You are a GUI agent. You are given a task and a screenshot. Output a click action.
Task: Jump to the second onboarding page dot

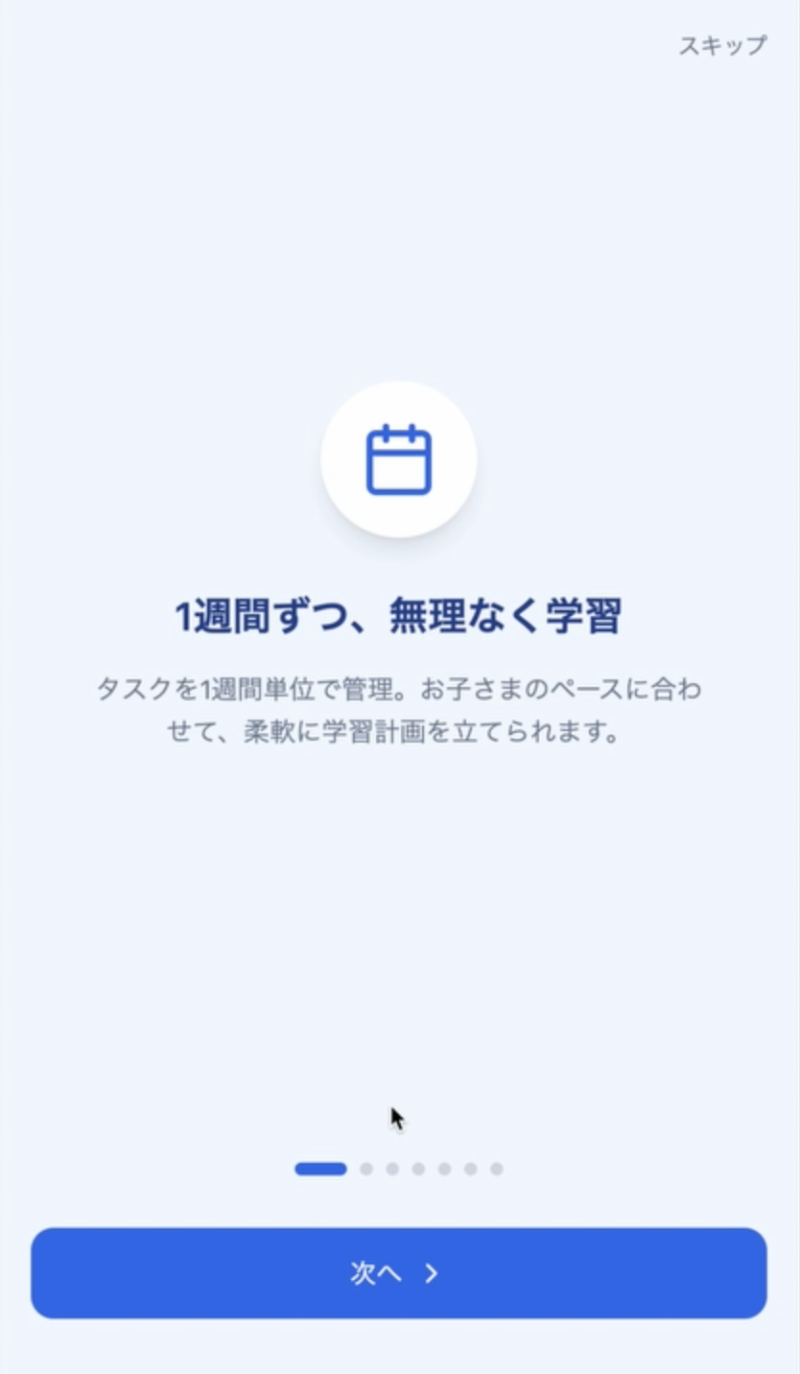pyautogui.click(x=367, y=1169)
